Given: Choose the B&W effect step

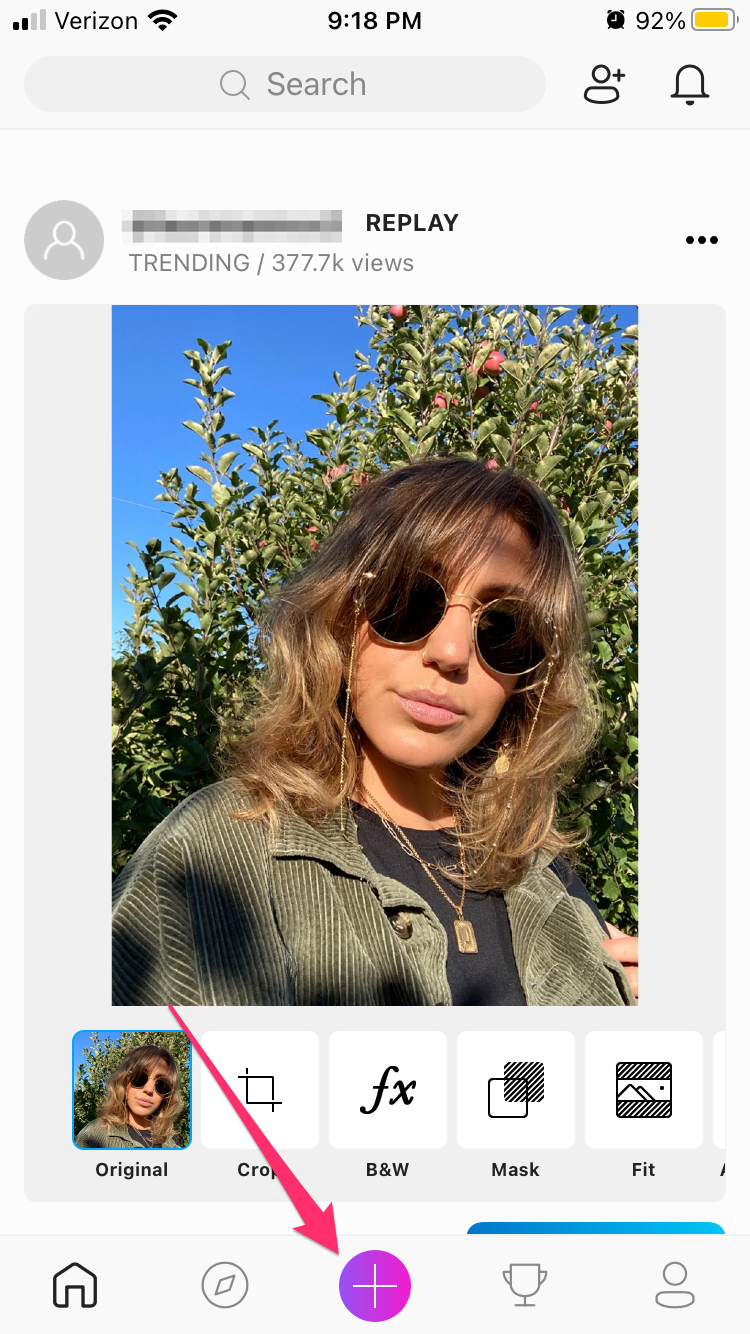Looking at the screenshot, I should pyautogui.click(x=388, y=1090).
